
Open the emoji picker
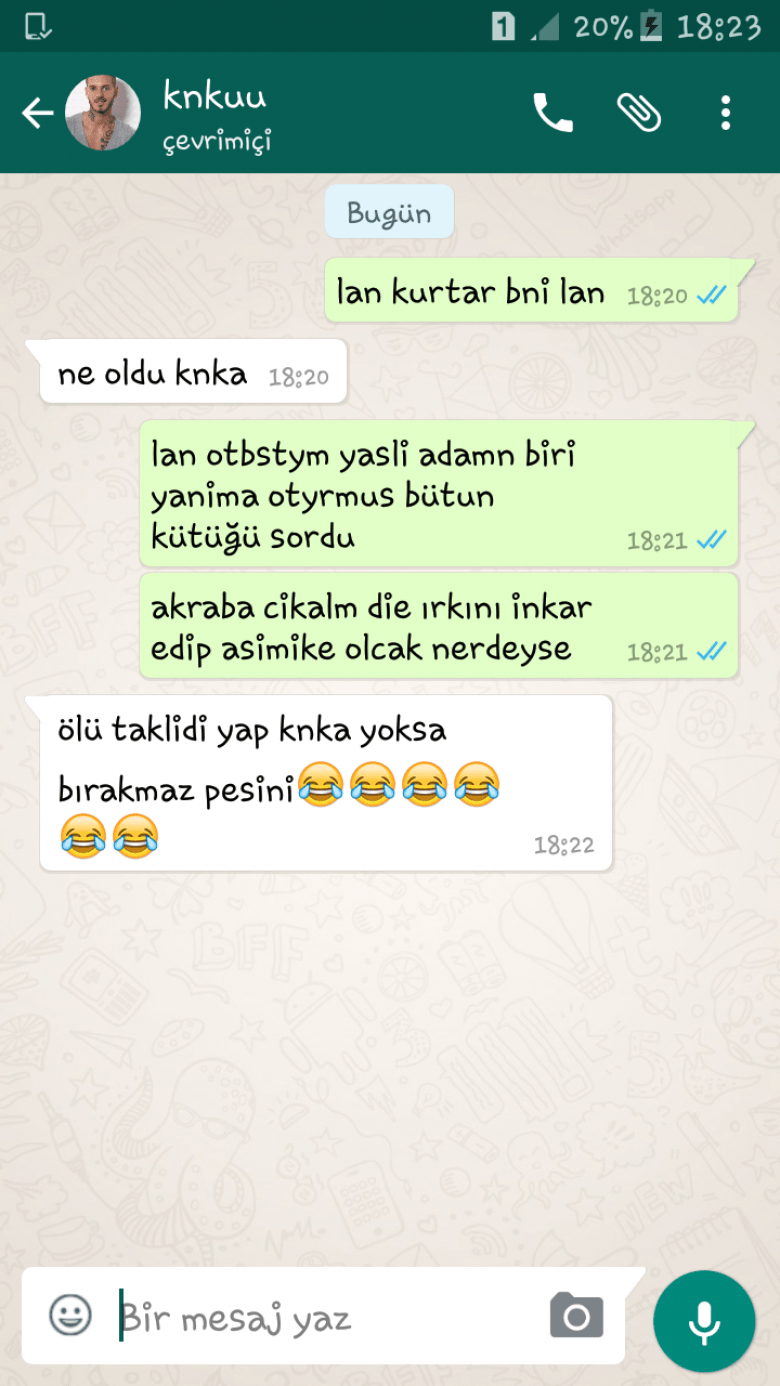(x=70, y=1315)
